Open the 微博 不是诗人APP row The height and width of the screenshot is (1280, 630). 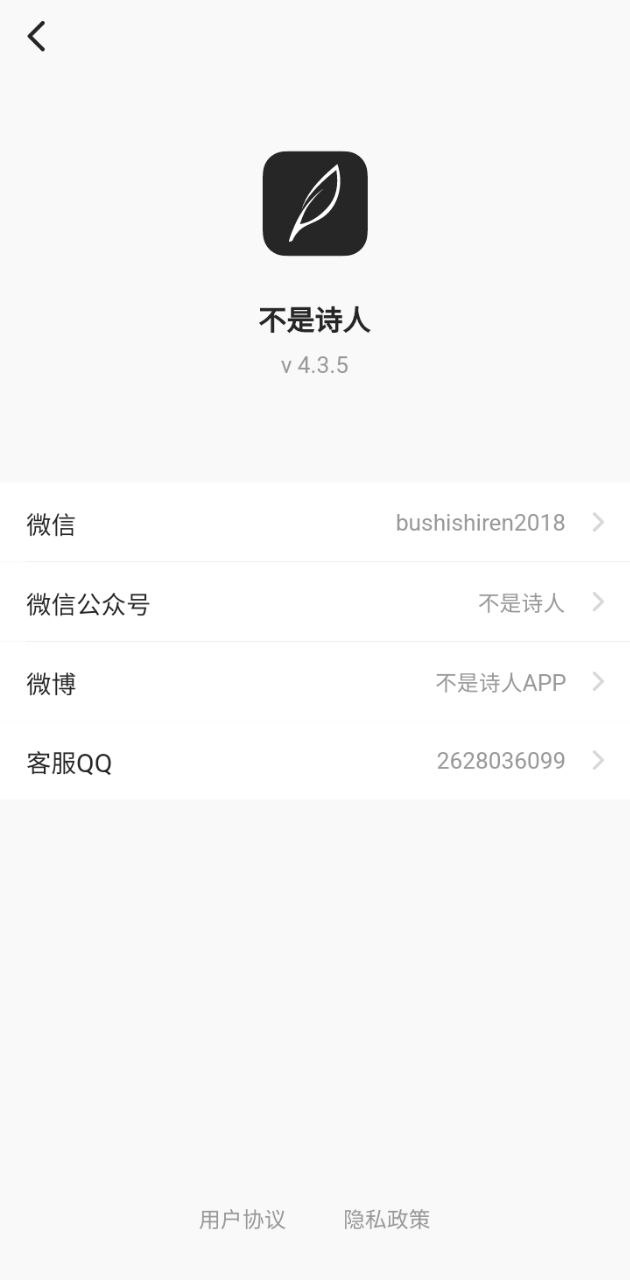(315, 682)
